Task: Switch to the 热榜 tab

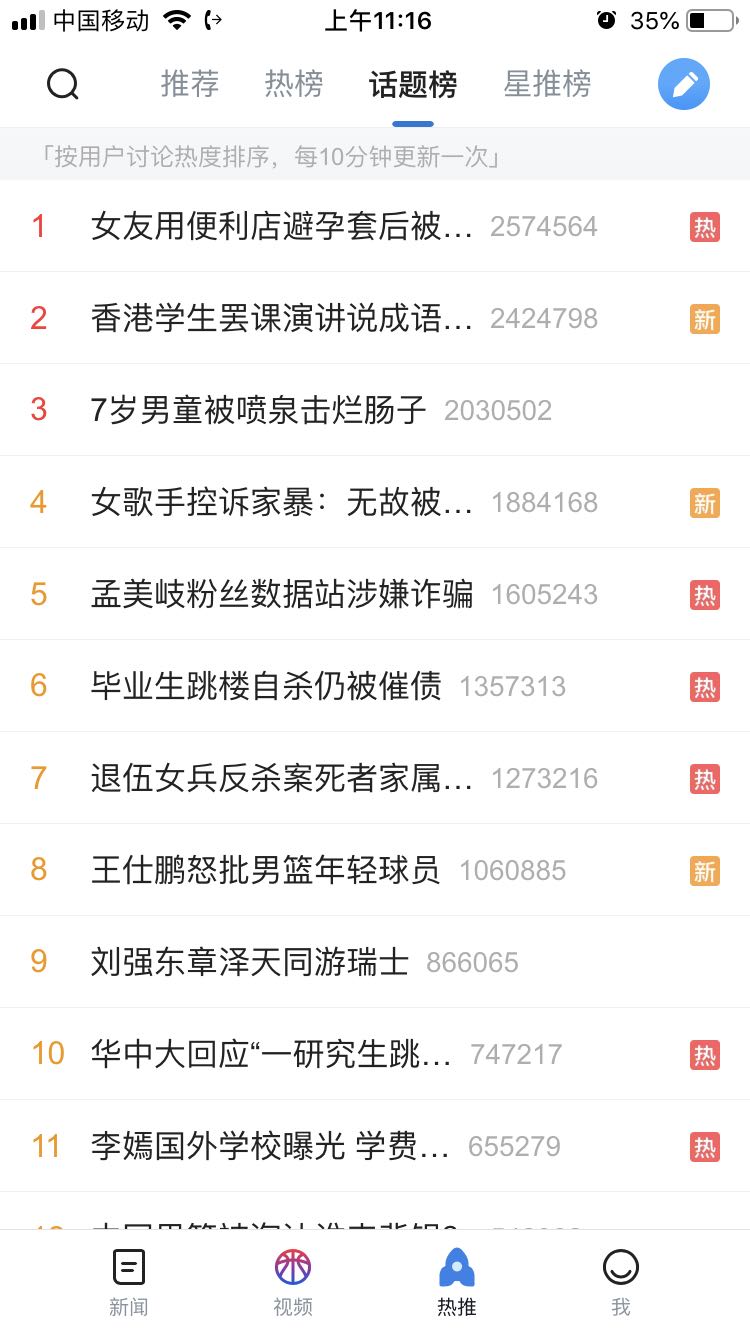Action: point(294,84)
